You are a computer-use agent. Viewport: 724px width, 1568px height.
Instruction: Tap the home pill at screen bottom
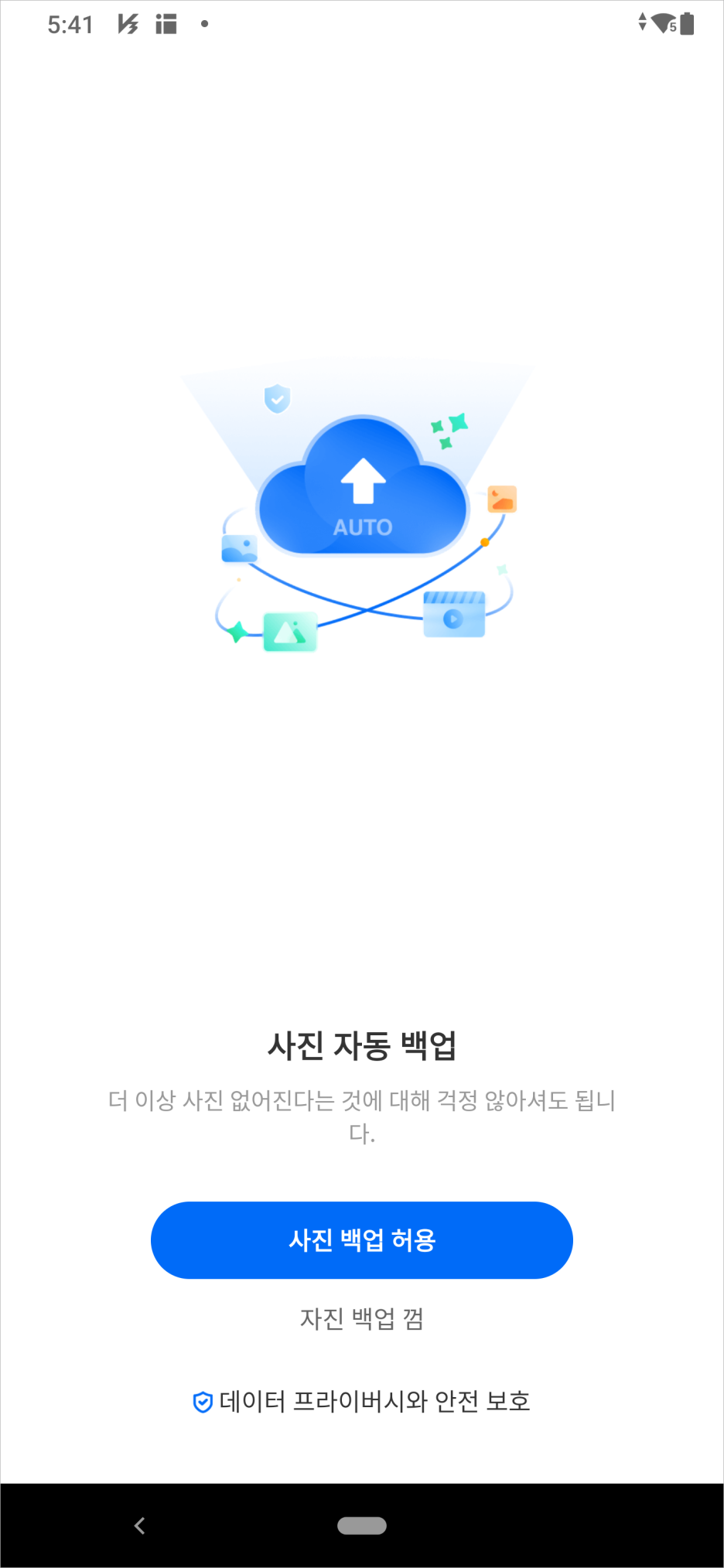click(x=362, y=1525)
